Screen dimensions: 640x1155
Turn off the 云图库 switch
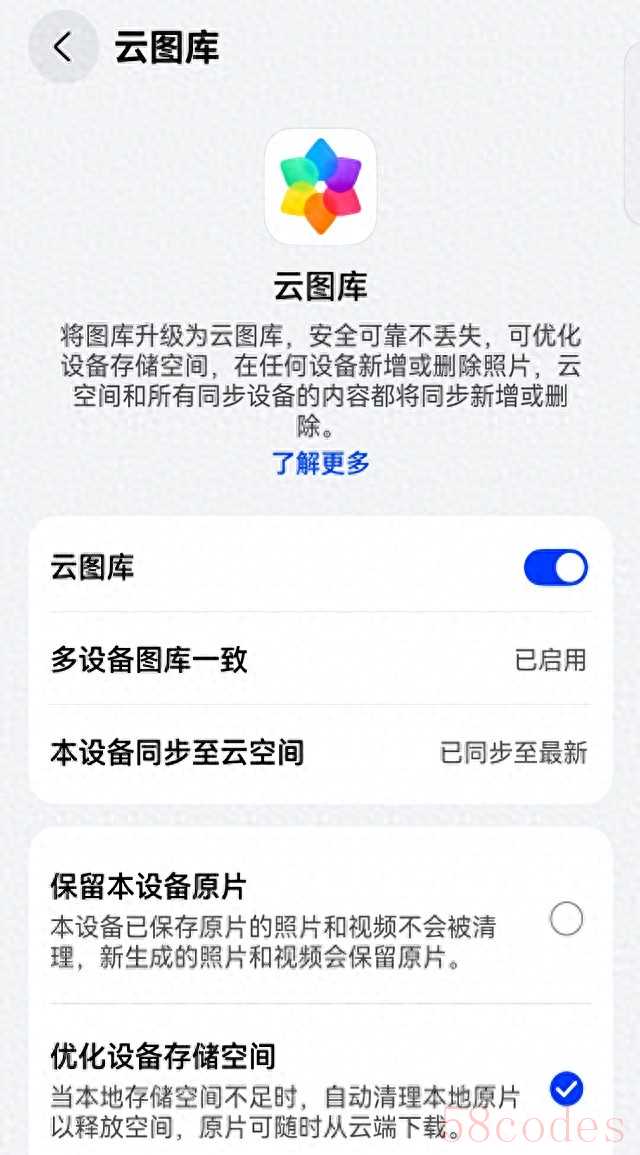(x=555, y=567)
